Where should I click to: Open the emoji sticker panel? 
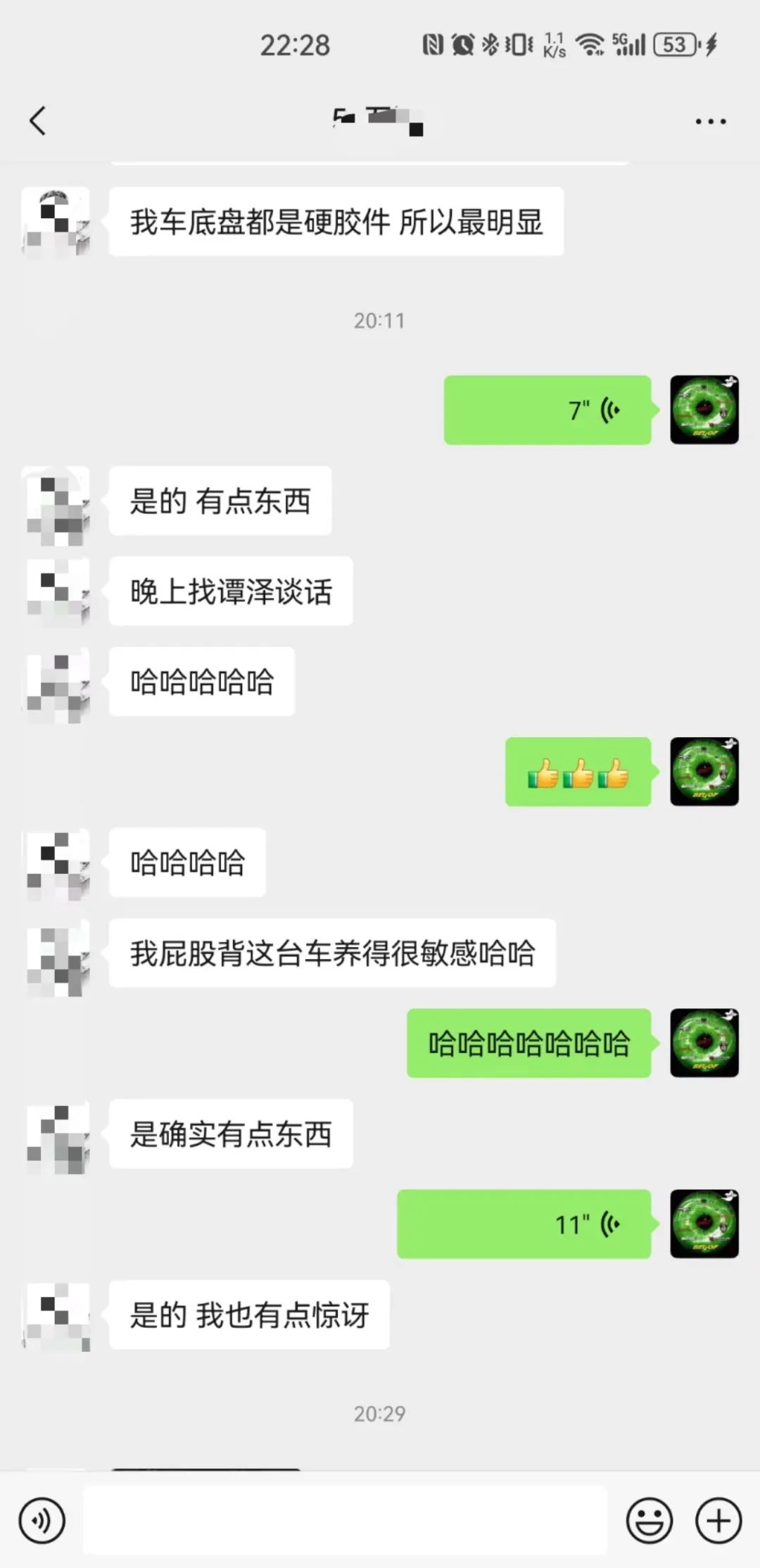[x=649, y=1520]
